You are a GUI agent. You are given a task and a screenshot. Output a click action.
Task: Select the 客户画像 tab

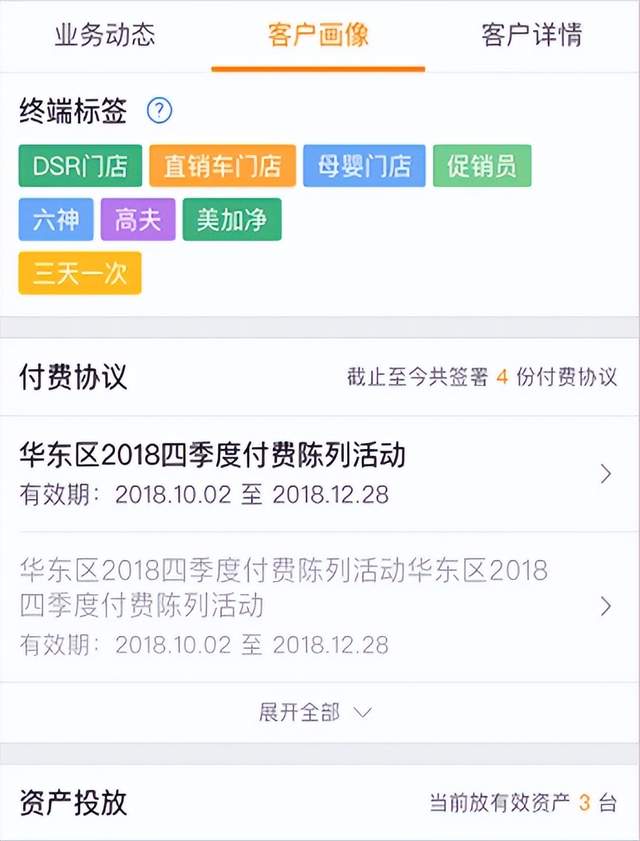point(318,36)
